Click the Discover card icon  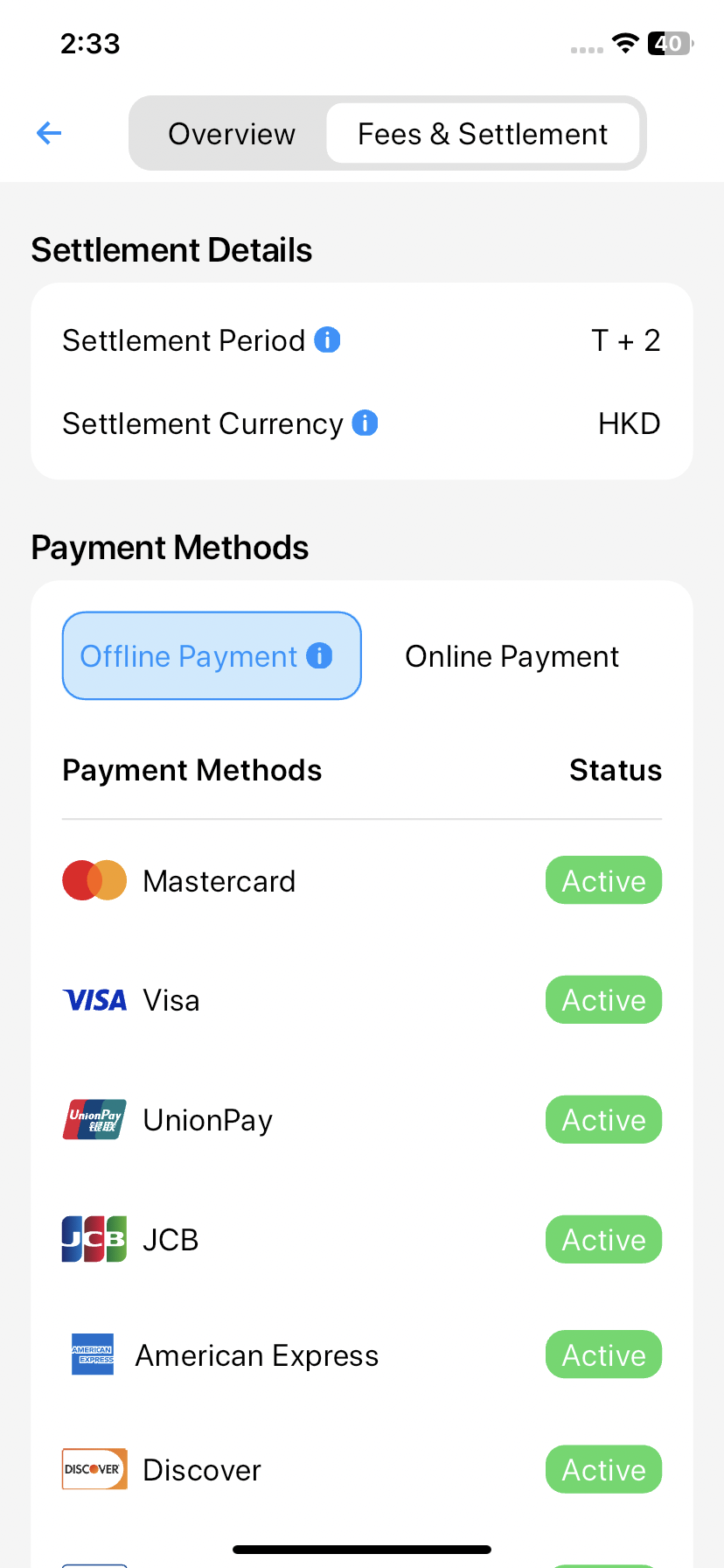click(94, 1469)
